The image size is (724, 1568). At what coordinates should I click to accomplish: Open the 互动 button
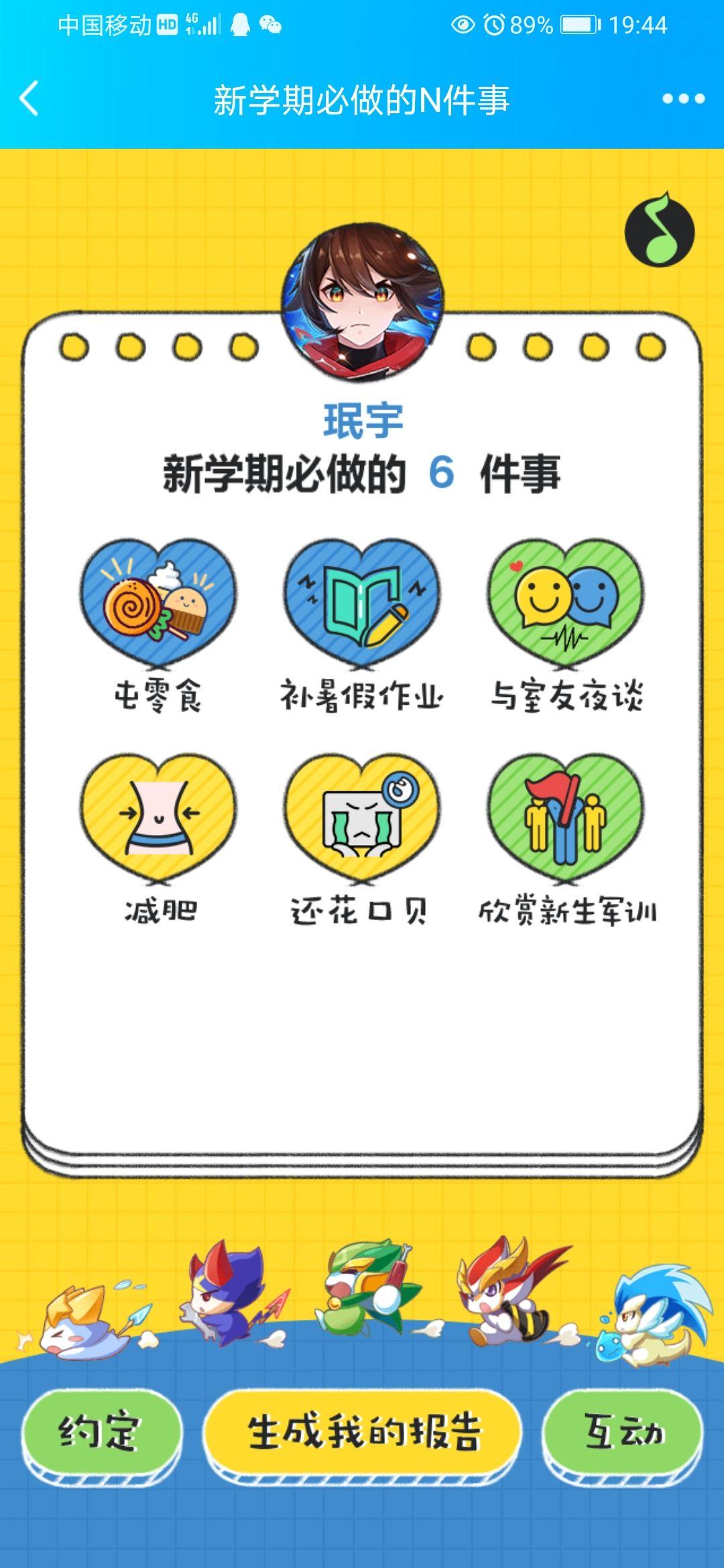point(623,1431)
